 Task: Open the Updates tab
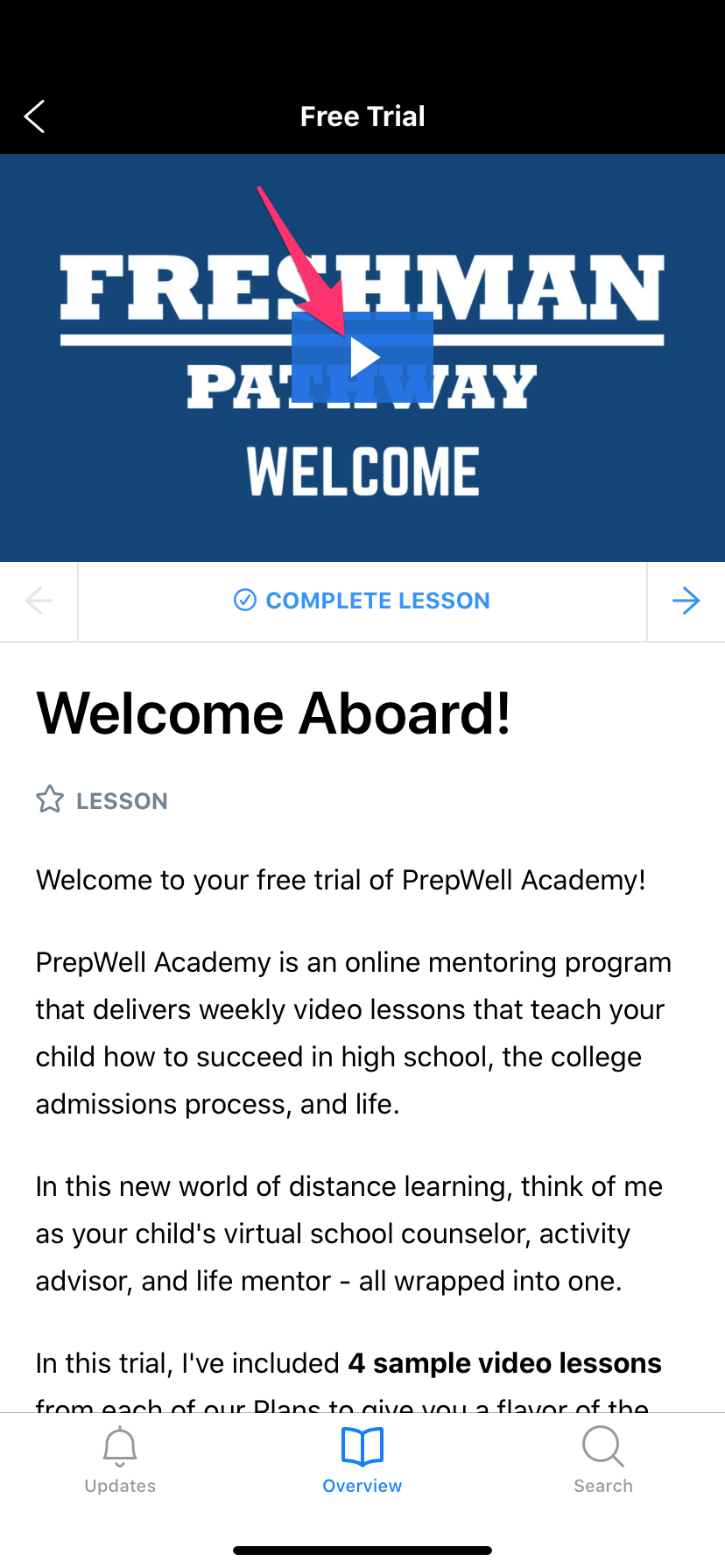coord(120,1459)
